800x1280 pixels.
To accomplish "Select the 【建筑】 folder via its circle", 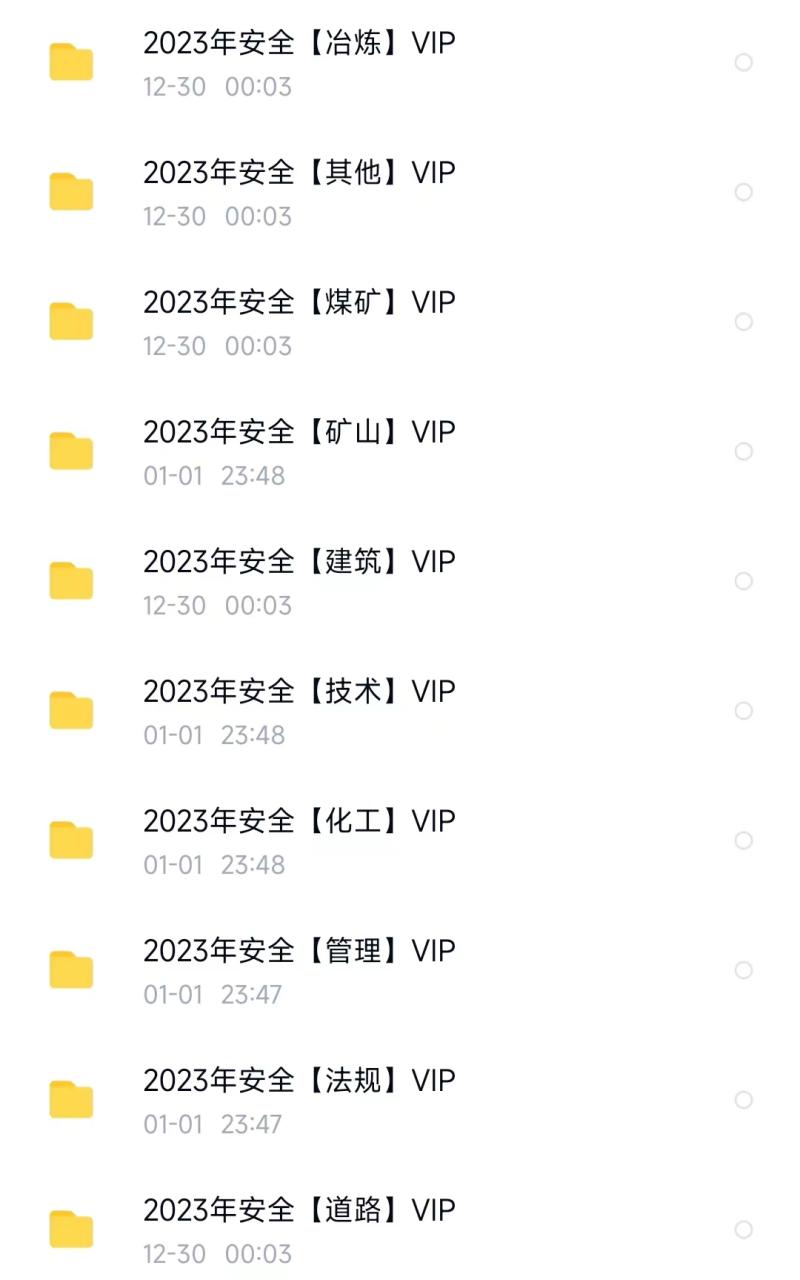I will click(x=744, y=581).
